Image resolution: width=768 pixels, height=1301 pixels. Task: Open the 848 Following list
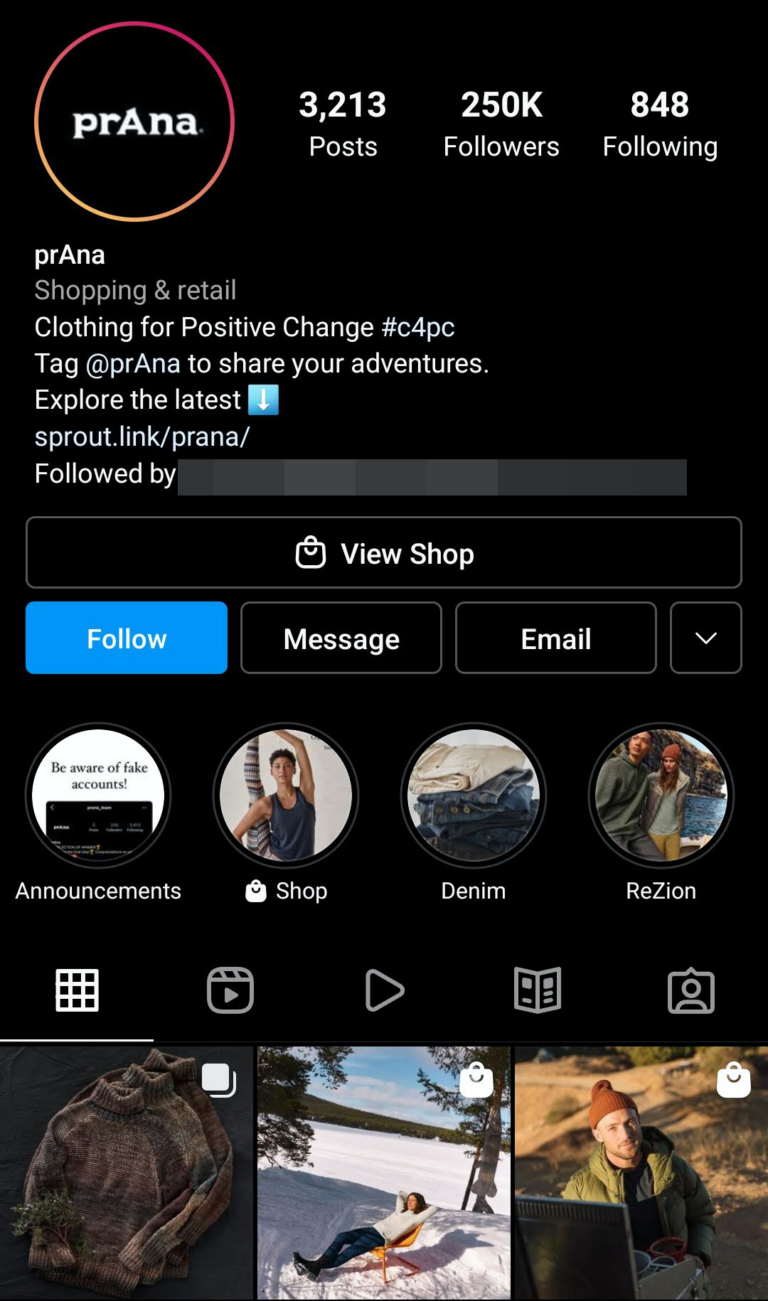(x=660, y=122)
